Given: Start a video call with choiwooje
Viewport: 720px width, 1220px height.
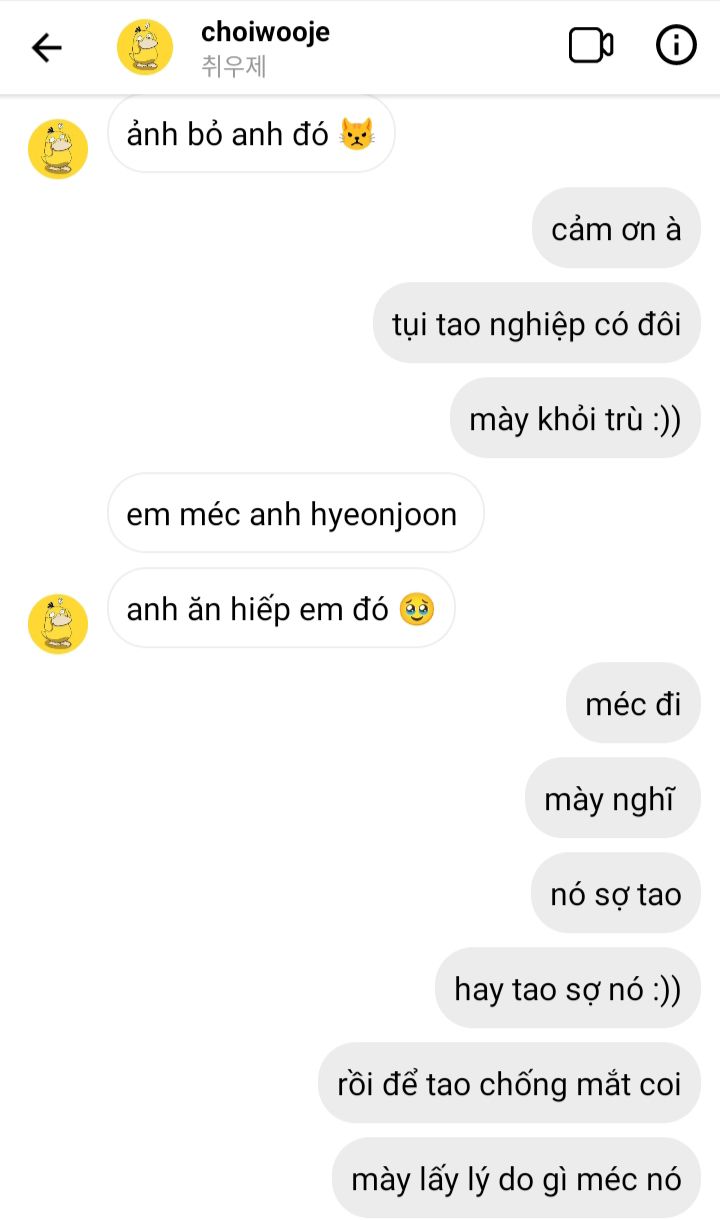Looking at the screenshot, I should pyautogui.click(x=591, y=46).
